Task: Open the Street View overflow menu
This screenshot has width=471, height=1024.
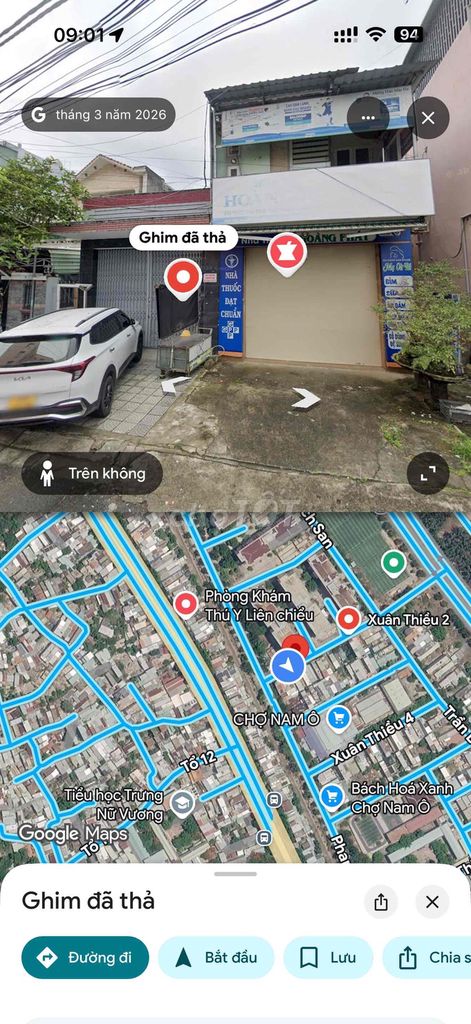Action: pyautogui.click(x=368, y=118)
